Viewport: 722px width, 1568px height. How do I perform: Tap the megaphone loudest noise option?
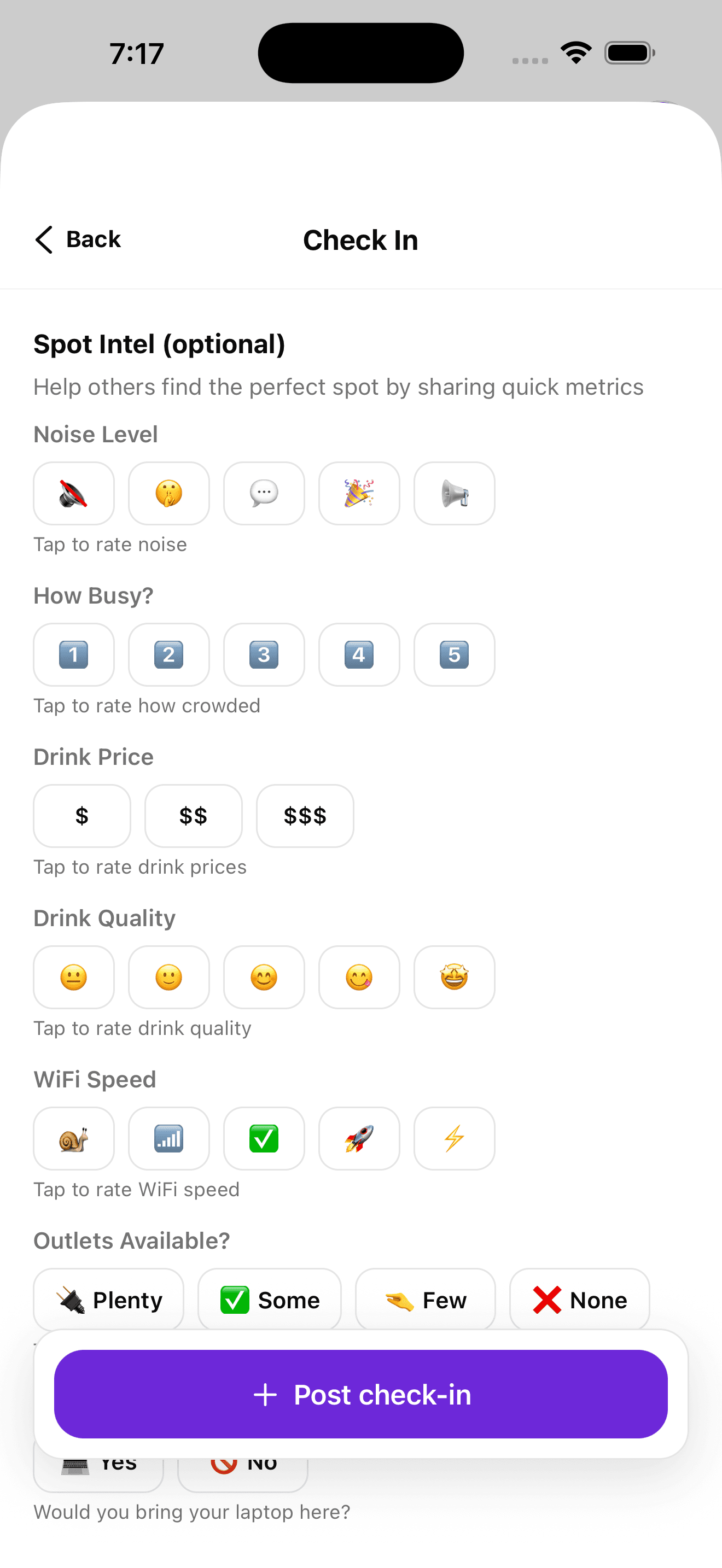coord(454,493)
